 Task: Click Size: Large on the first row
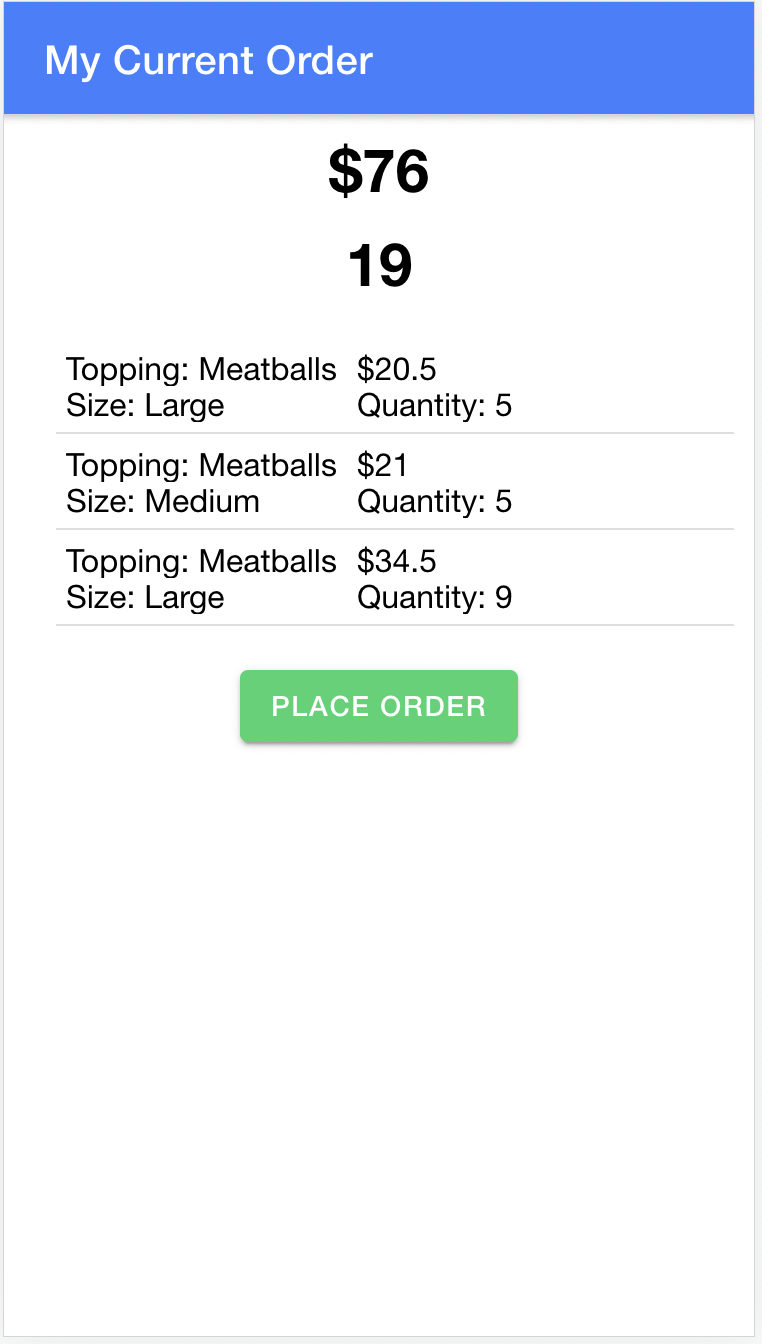point(144,405)
